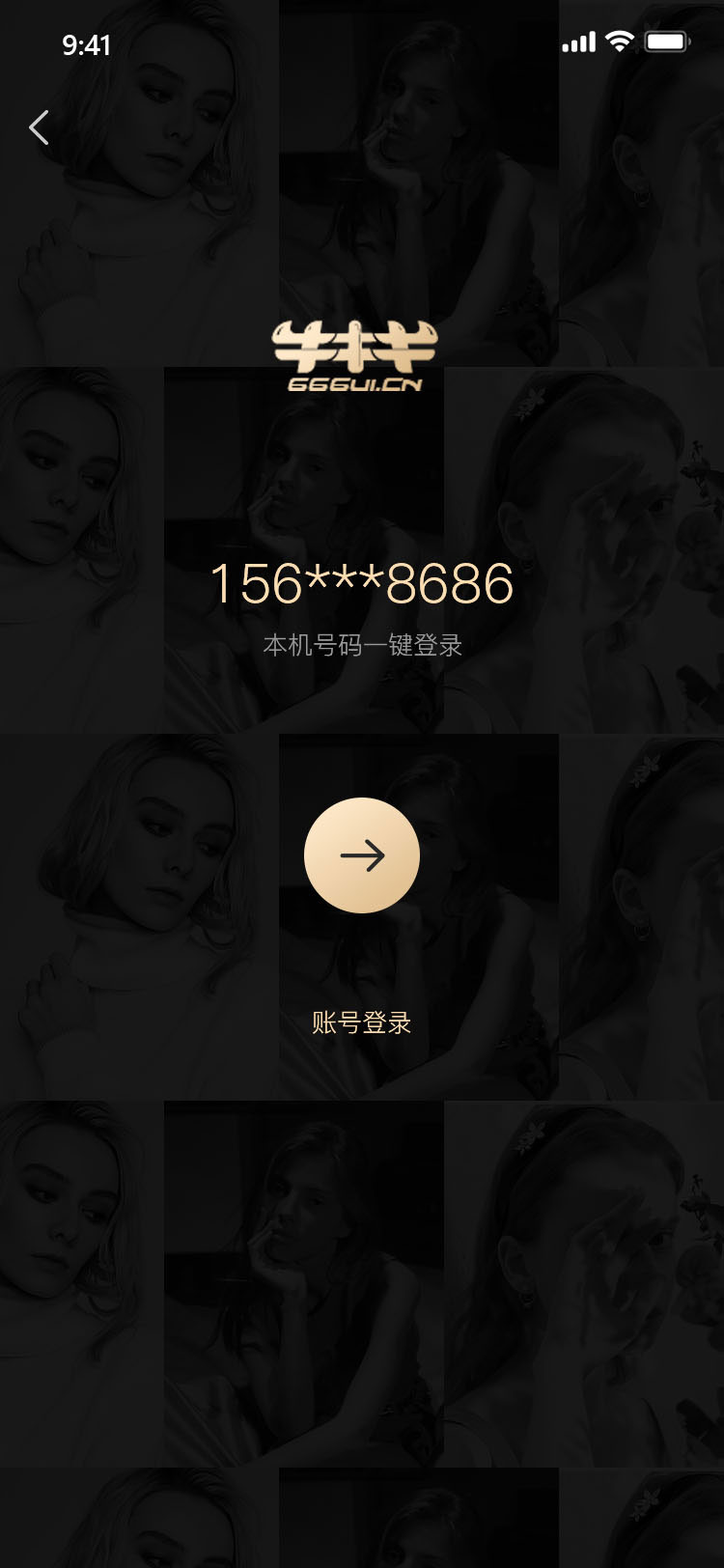Tap the gold arrow button to log in
724x1568 pixels.
point(362,855)
